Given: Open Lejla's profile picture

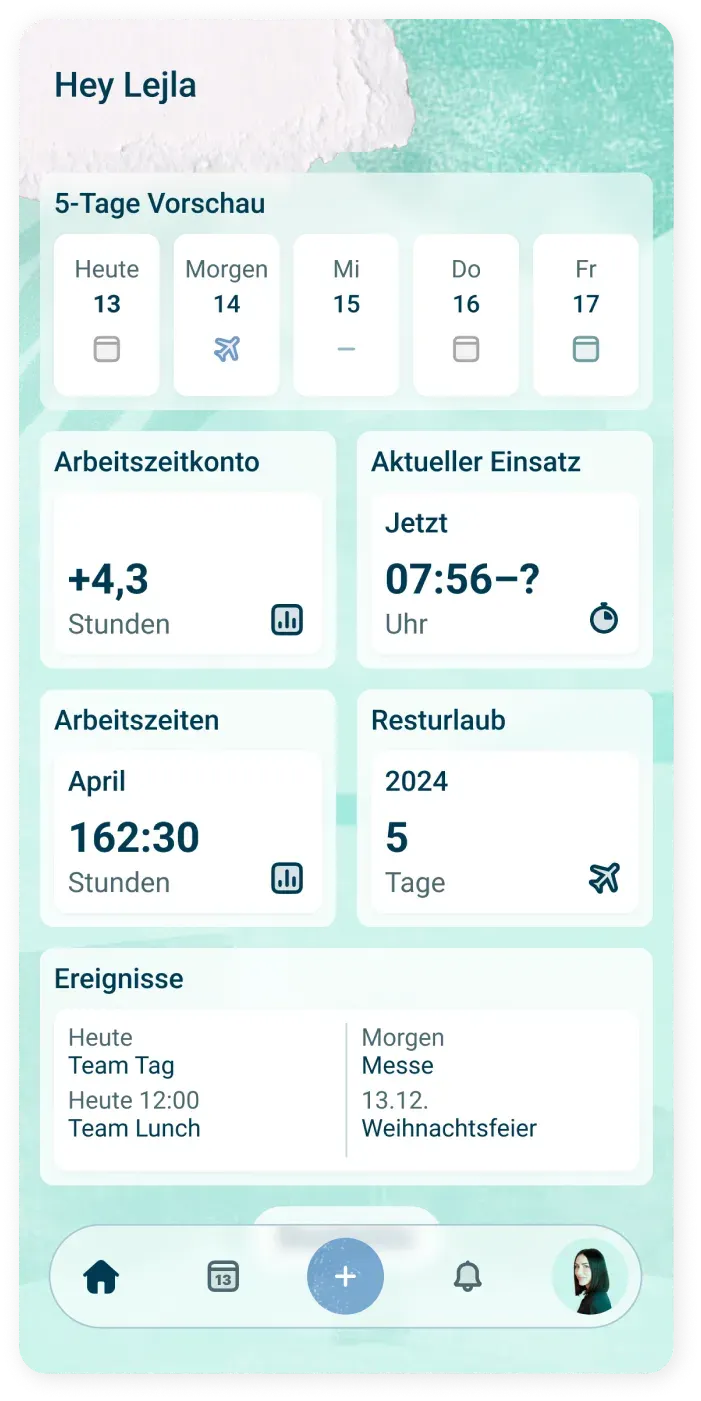Looking at the screenshot, I should (590, 1276).
